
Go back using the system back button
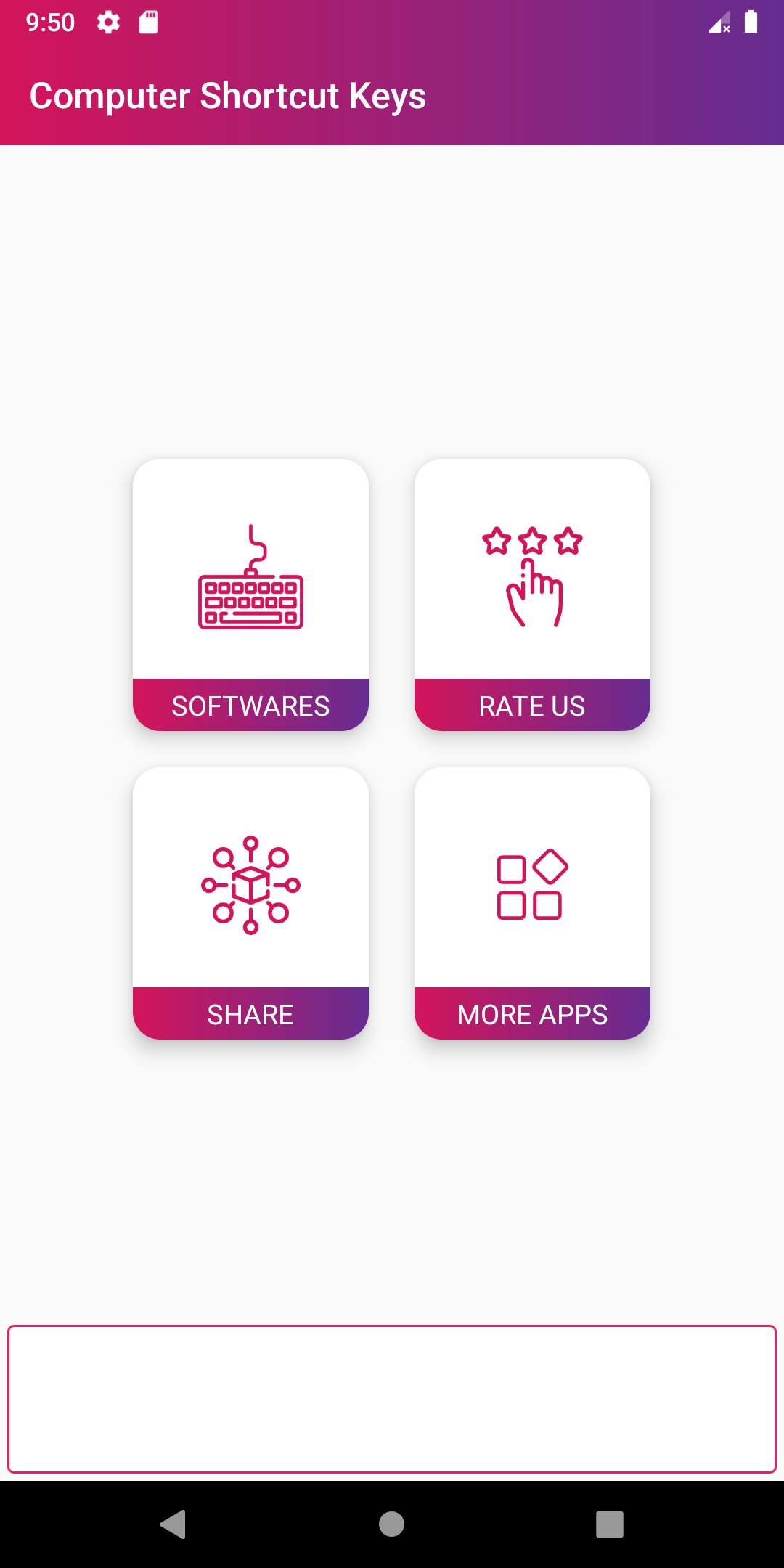coord(173,1524)
